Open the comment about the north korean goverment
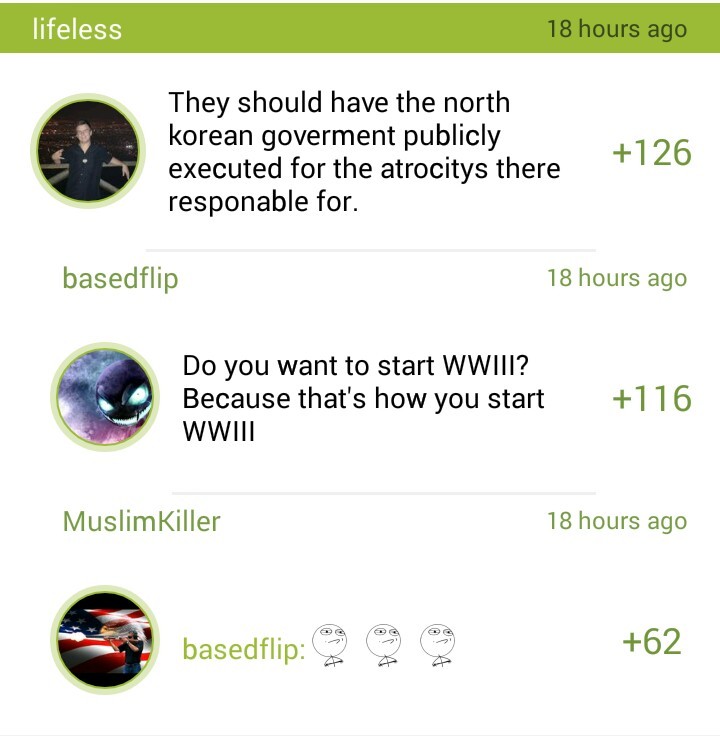This screenshot has width=720, height=736. pyautogui.click(x=363, y=152)
